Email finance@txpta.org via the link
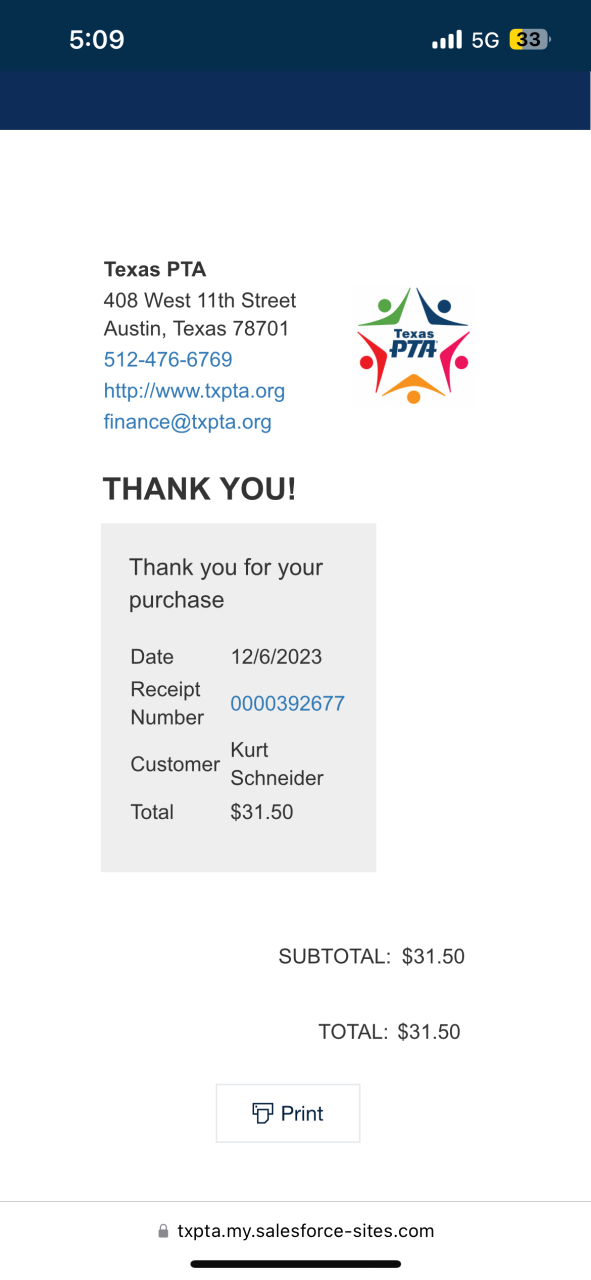 pos(188,422)
